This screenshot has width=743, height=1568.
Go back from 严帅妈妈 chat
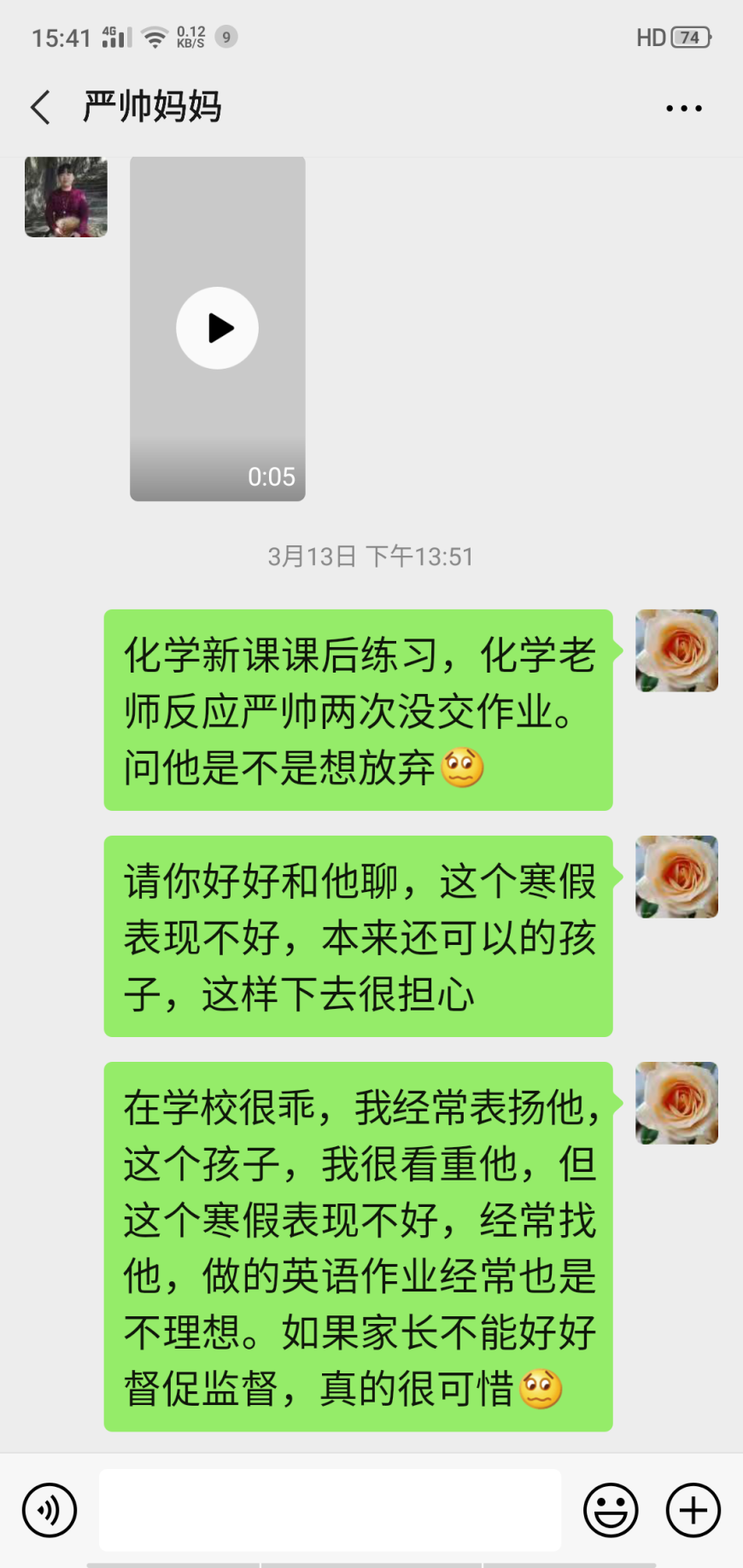pos(40,108)
